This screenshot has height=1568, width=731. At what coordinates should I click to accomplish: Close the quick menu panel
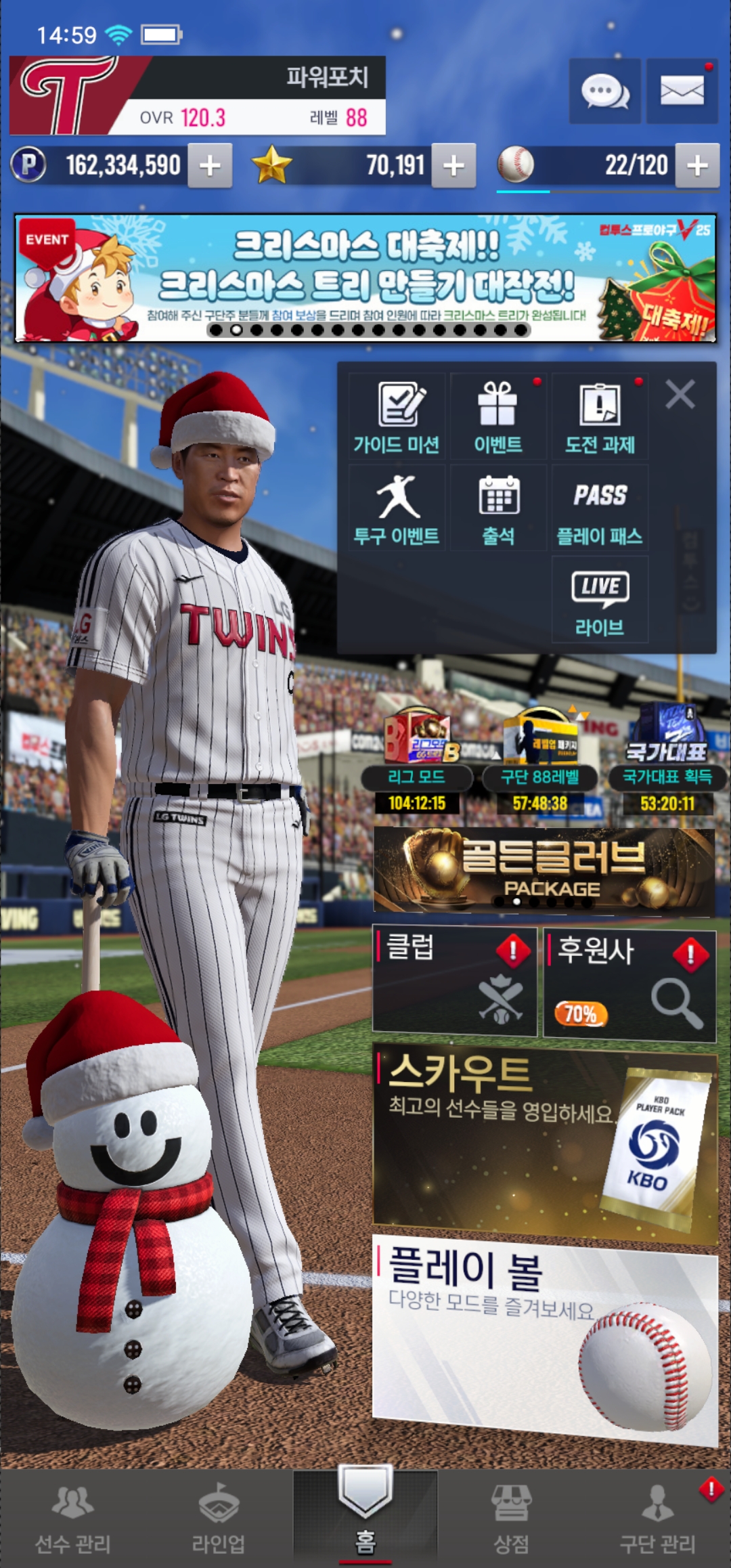(680, 394)
